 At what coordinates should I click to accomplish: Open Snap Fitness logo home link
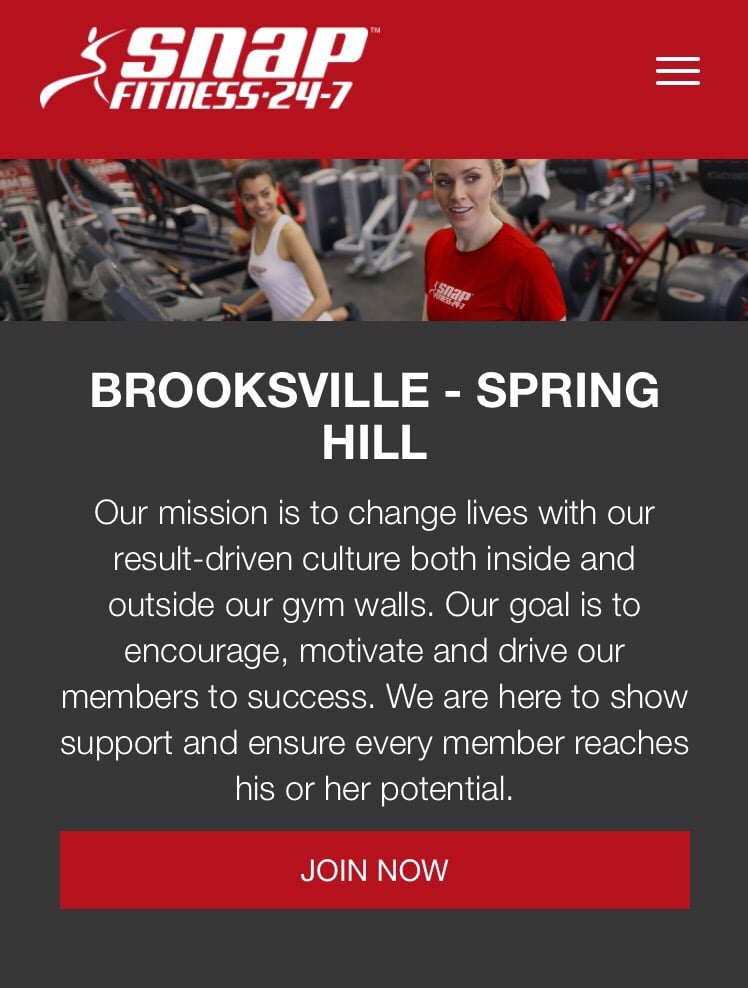[210, 68]
